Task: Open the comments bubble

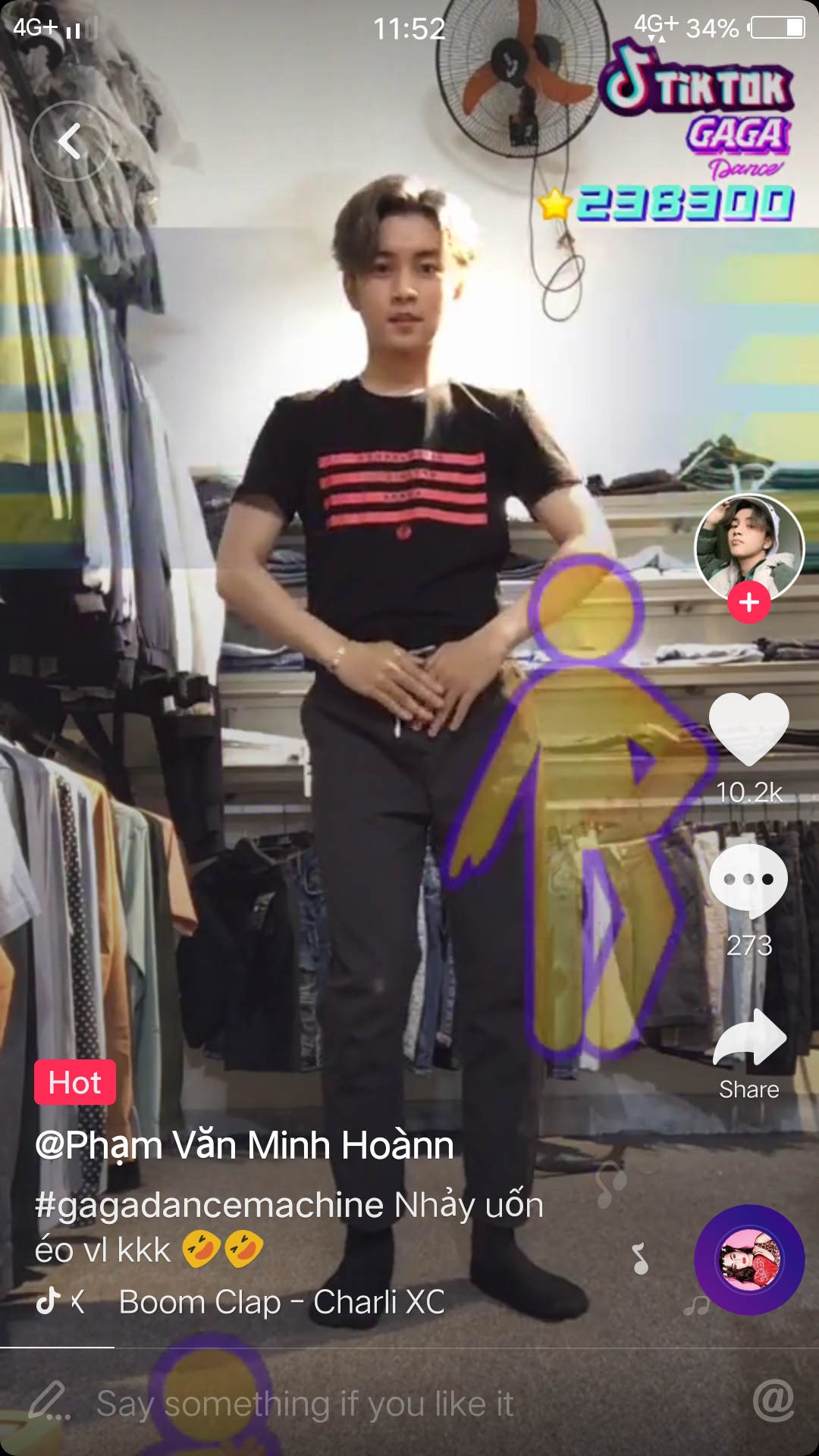Action: coord(749,880)
